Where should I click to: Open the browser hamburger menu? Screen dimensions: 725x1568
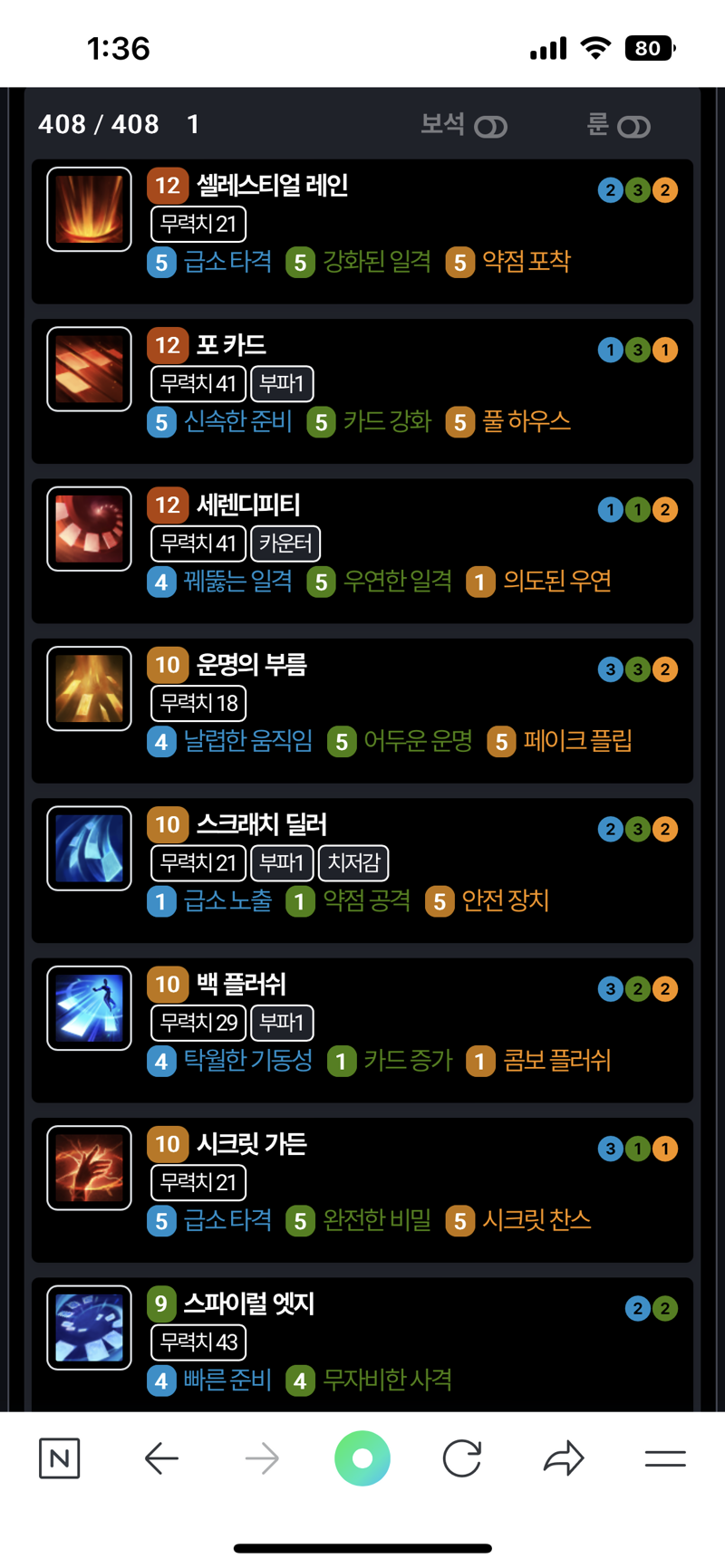point(665,1458)
